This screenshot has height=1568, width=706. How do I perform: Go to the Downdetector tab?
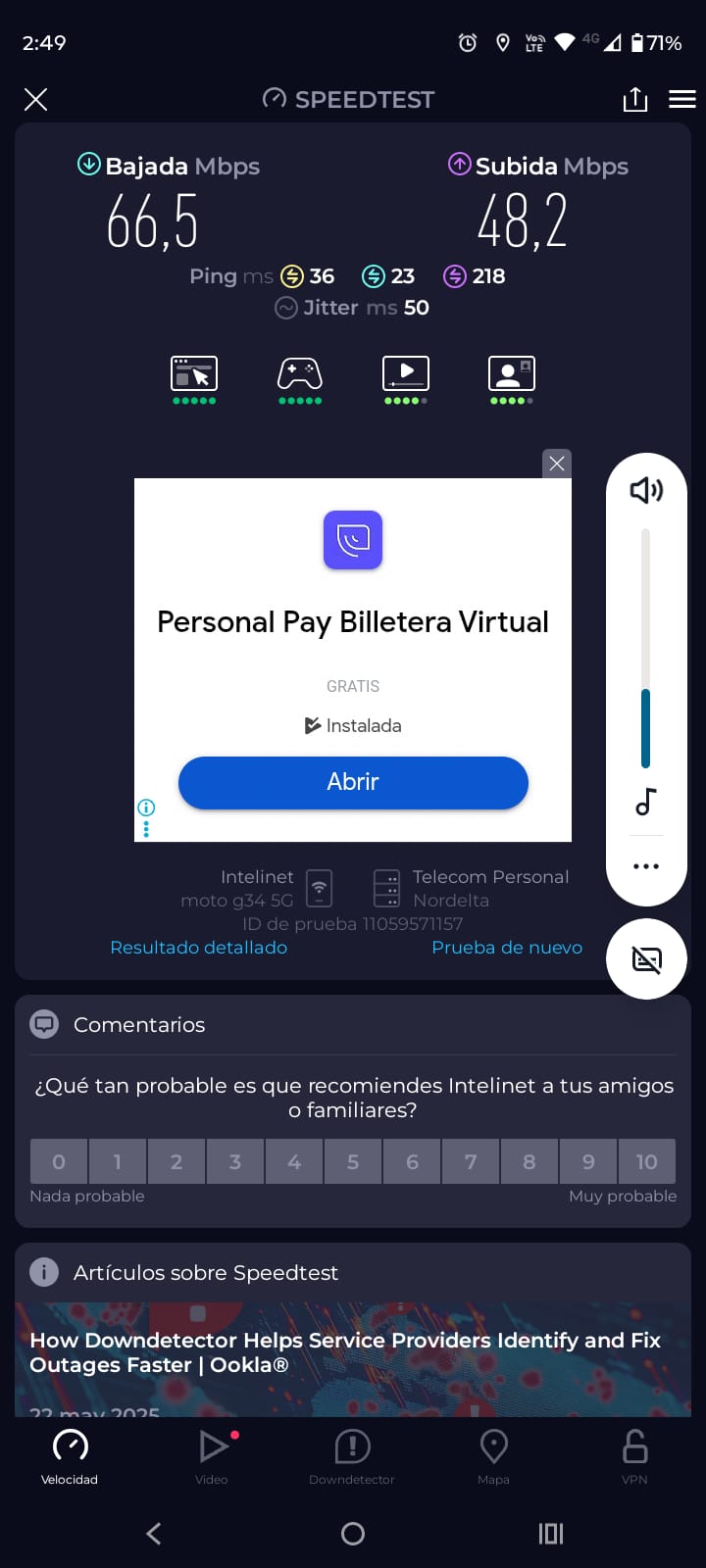point(352,1455)
